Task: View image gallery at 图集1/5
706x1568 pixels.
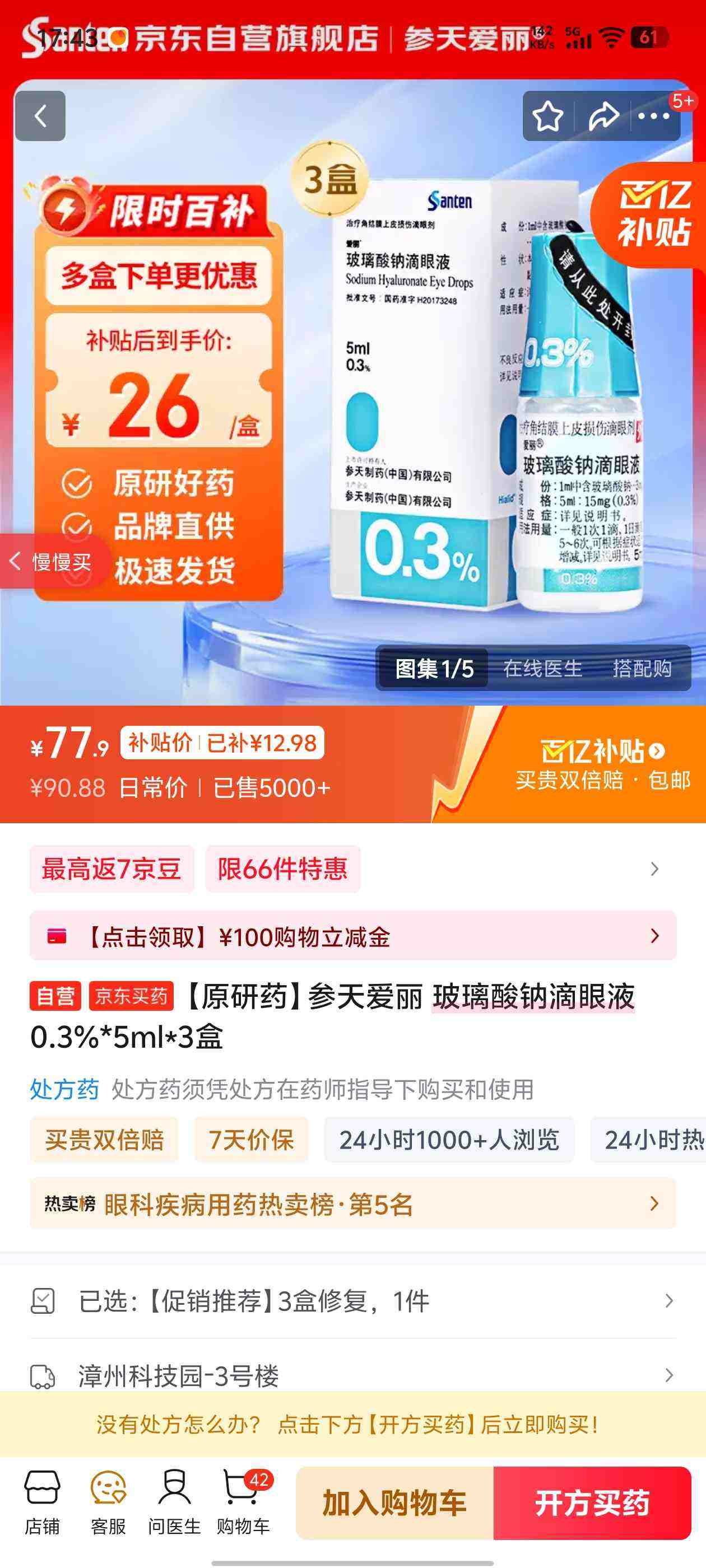Action: pos(433,670)
